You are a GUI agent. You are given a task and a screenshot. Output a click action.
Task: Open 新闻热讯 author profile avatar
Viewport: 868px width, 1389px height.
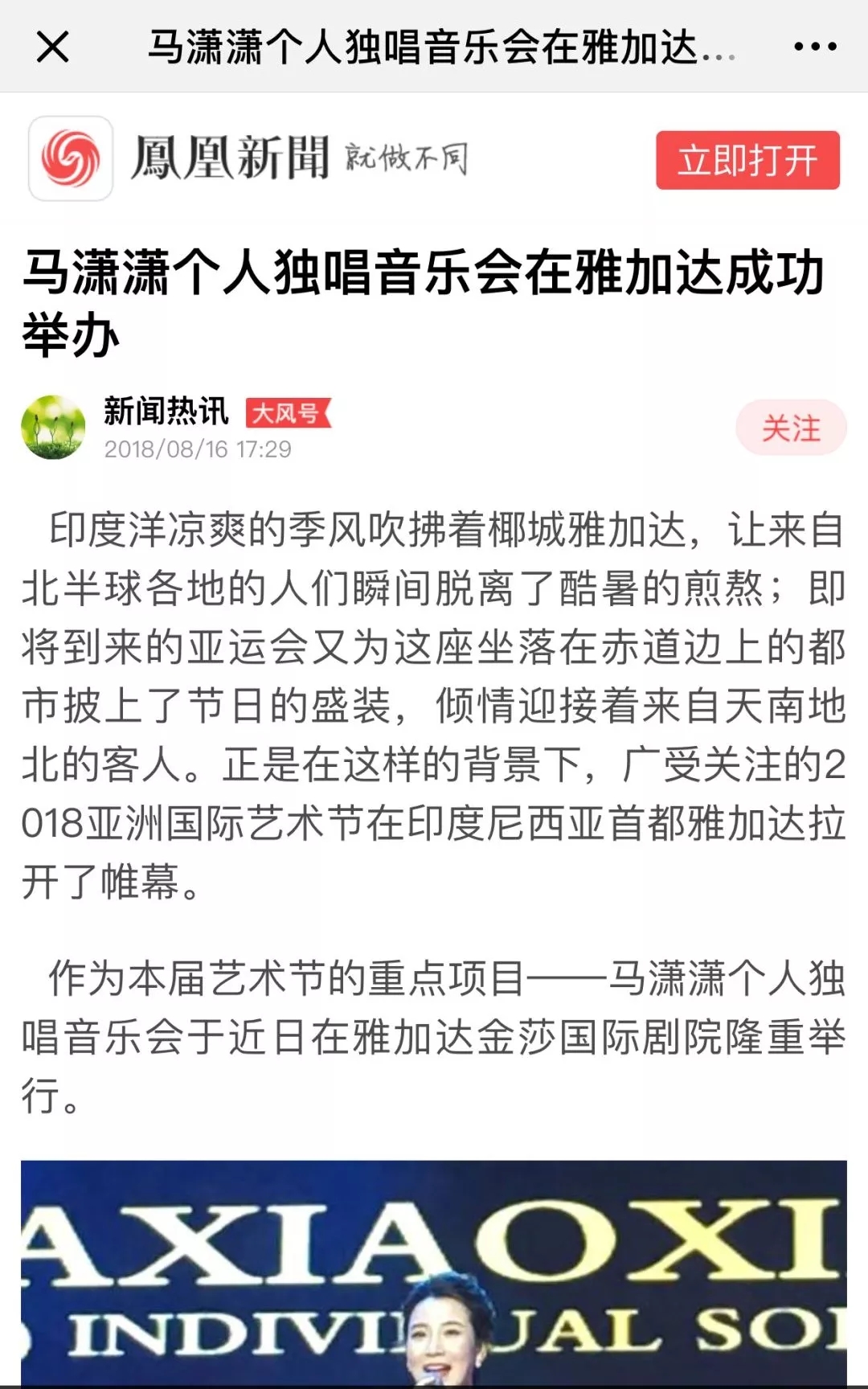tap(53, 428)
